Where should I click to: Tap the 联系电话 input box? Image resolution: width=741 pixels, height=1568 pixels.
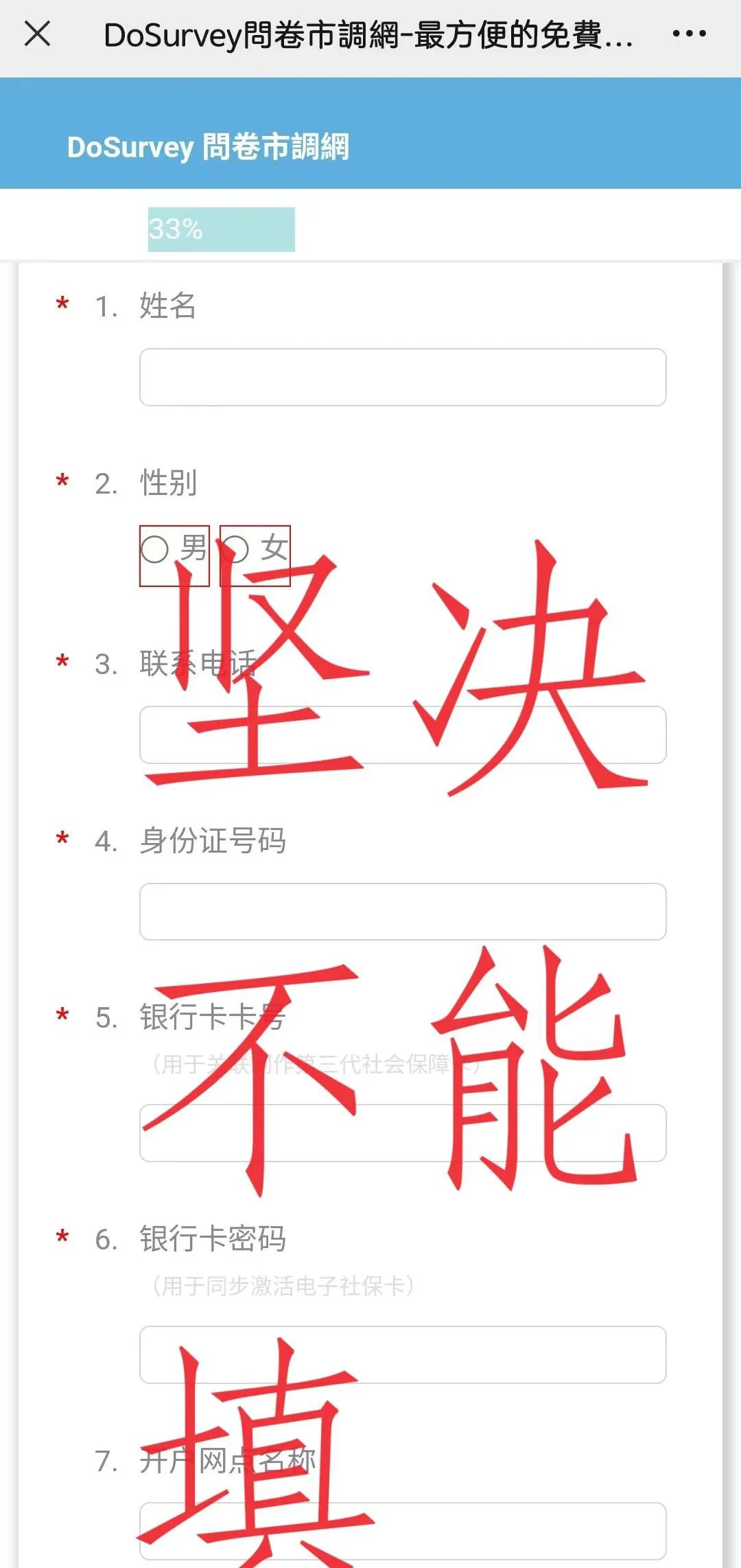403,735
